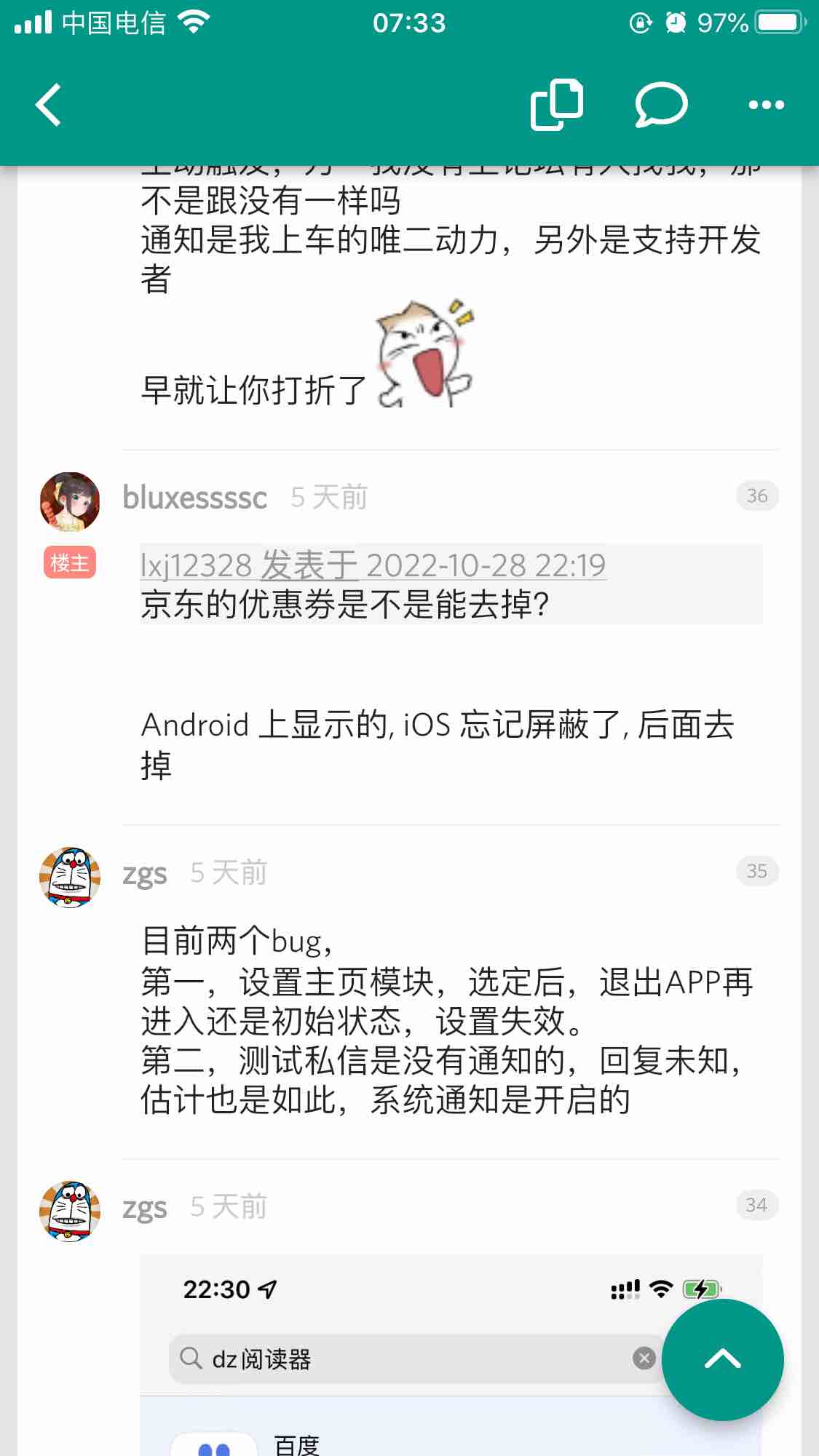The height and width of the screenshot is (1456, 819).
Task: Tap the copy icon in top bar
Action: click(x=557, y=105)
